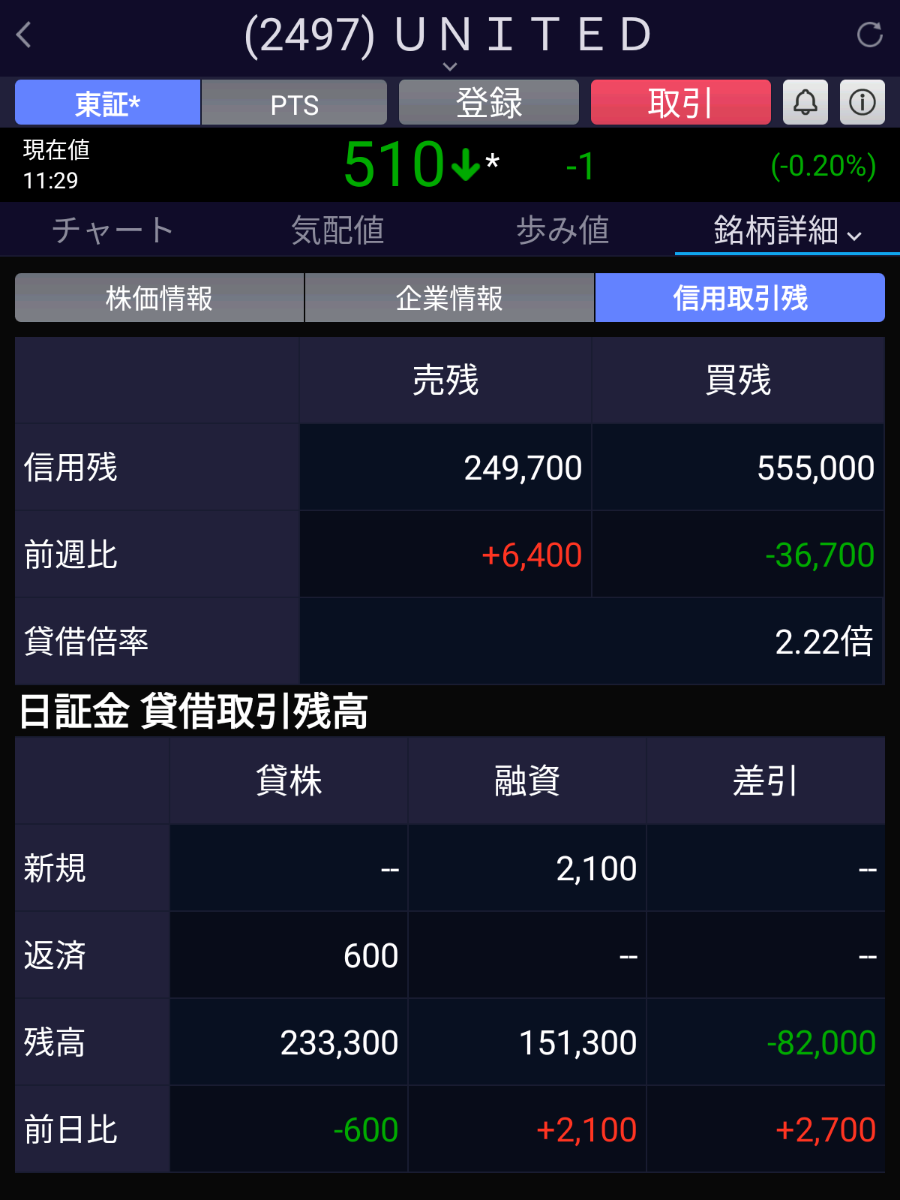Image resolution: width=900 pixels, height=1200 pixels.
Task: Switch to PTS market
Action: [294, 103]
